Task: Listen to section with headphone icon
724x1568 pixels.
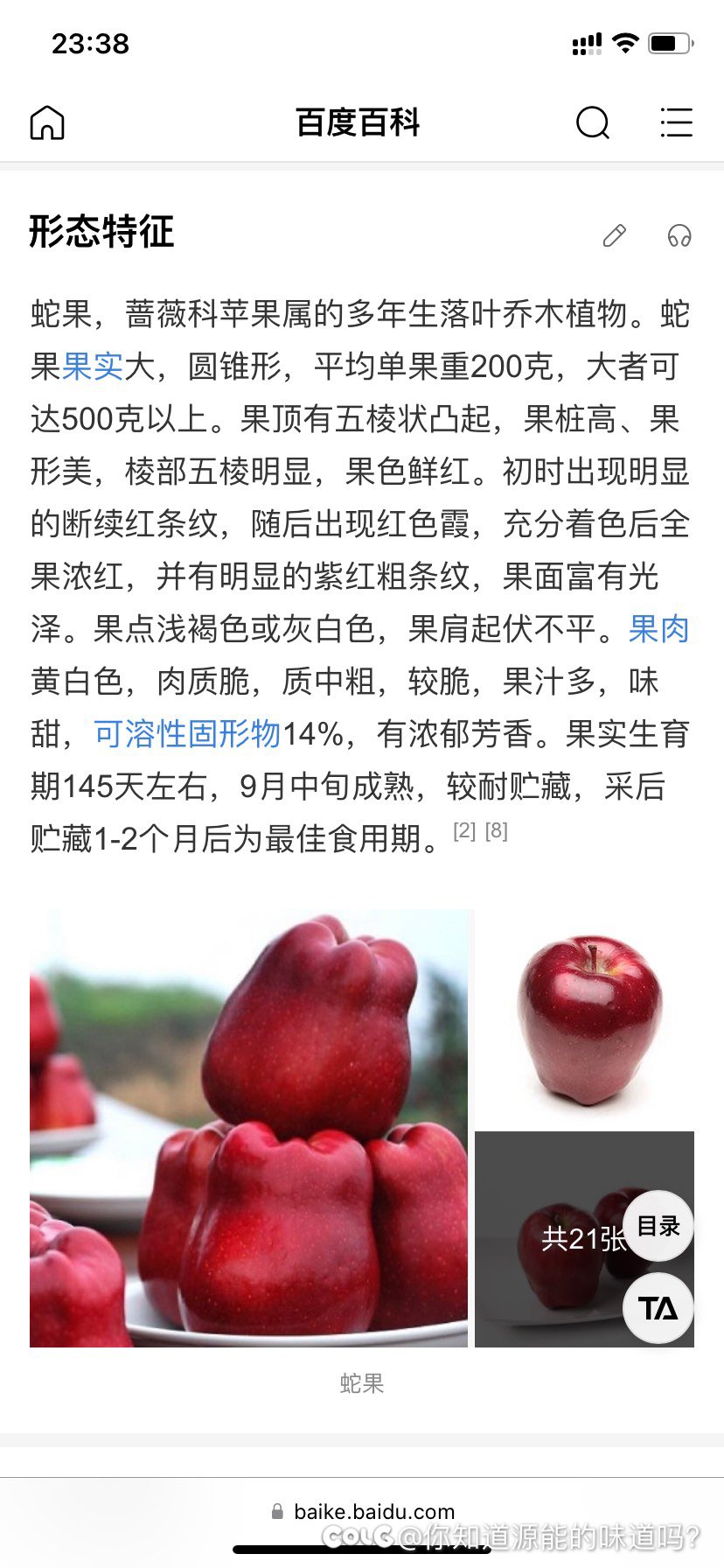Action: click(x=679, y=235)
